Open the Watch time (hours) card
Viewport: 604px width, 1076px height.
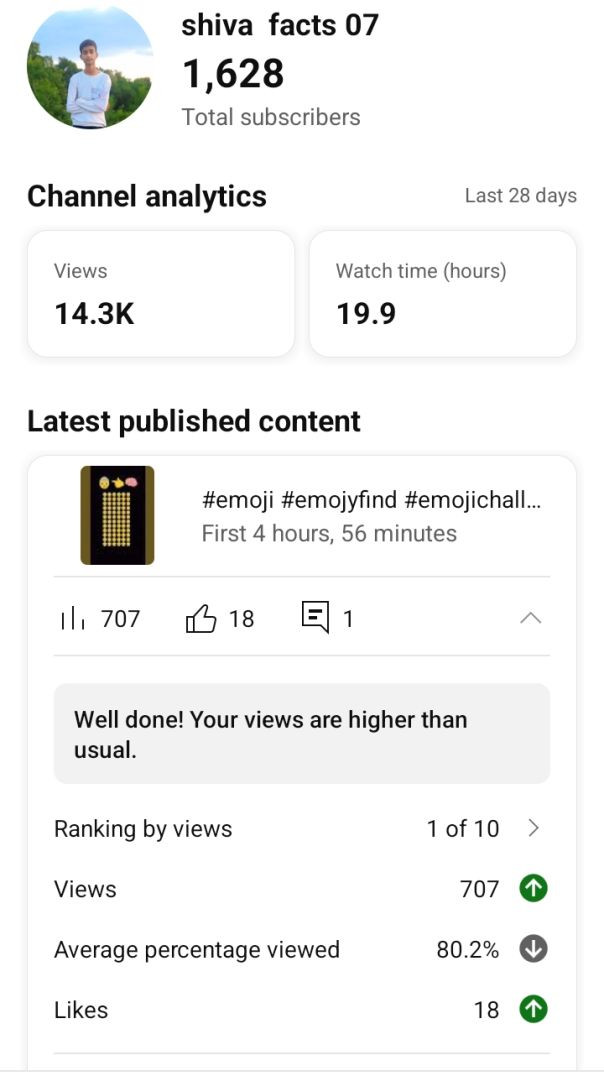(442, 293)
